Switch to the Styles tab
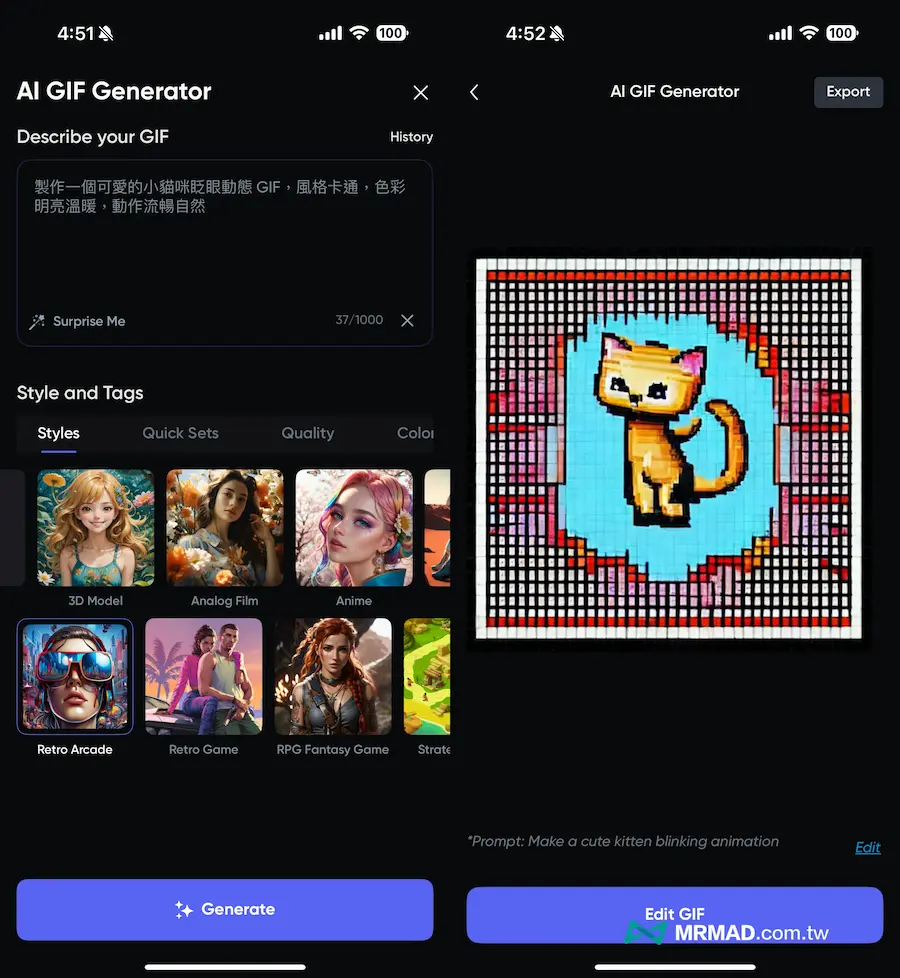Image resolution: width=900 pixels, height=978 pixels. coord(58,433)
